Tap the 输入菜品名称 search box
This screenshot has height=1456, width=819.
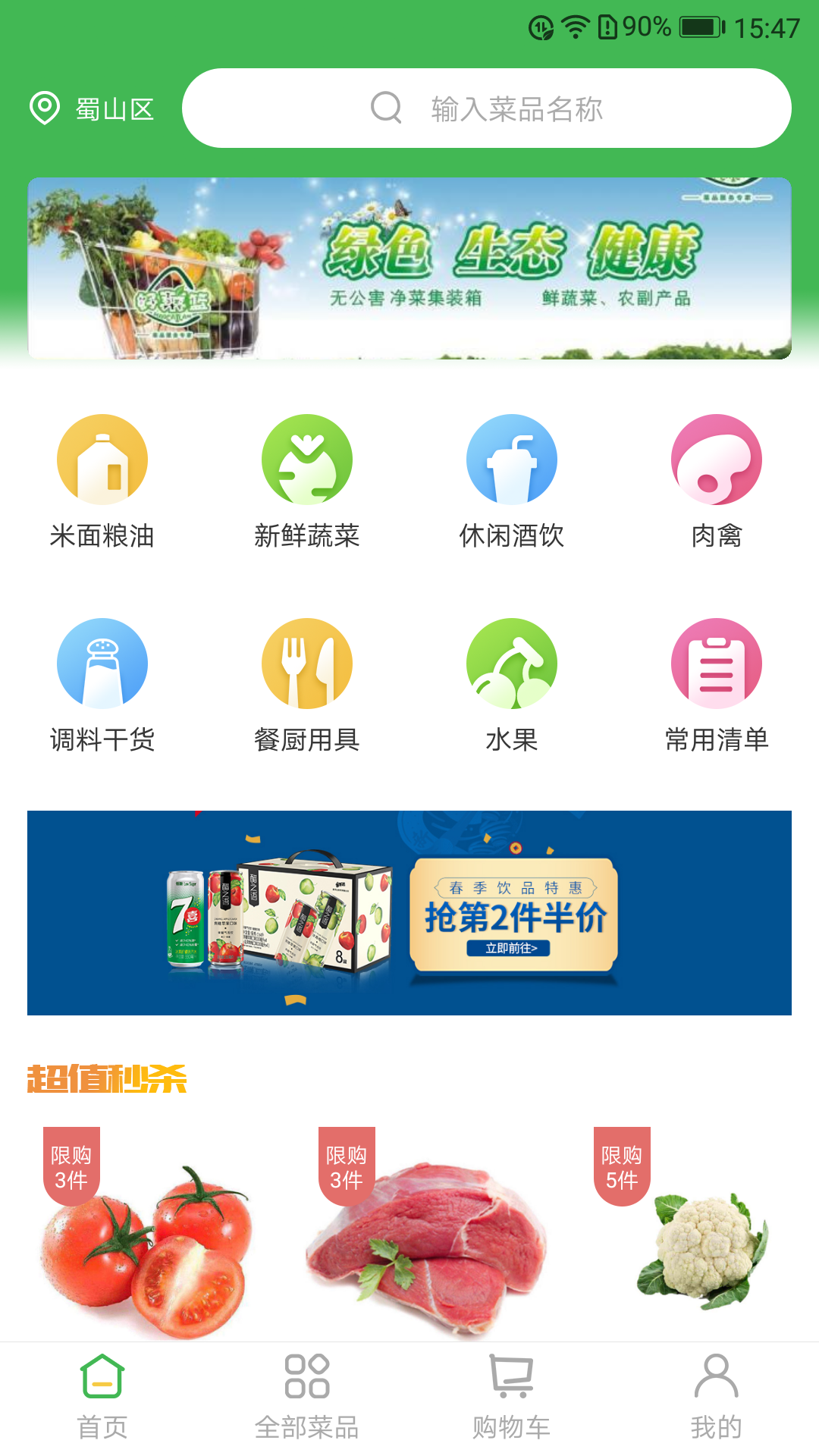click(487, 108)
